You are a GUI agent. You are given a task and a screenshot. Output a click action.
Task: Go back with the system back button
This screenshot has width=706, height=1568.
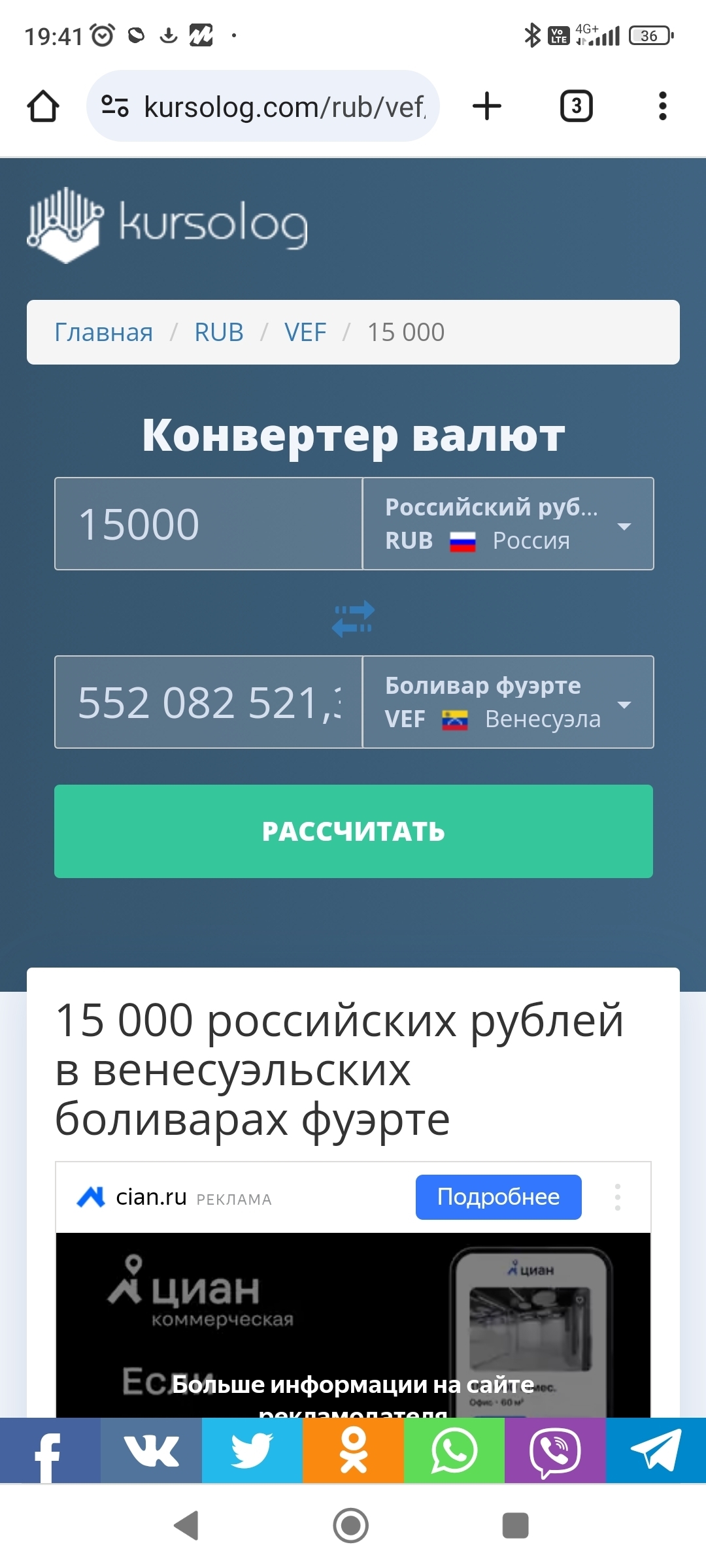(187, 1526)
